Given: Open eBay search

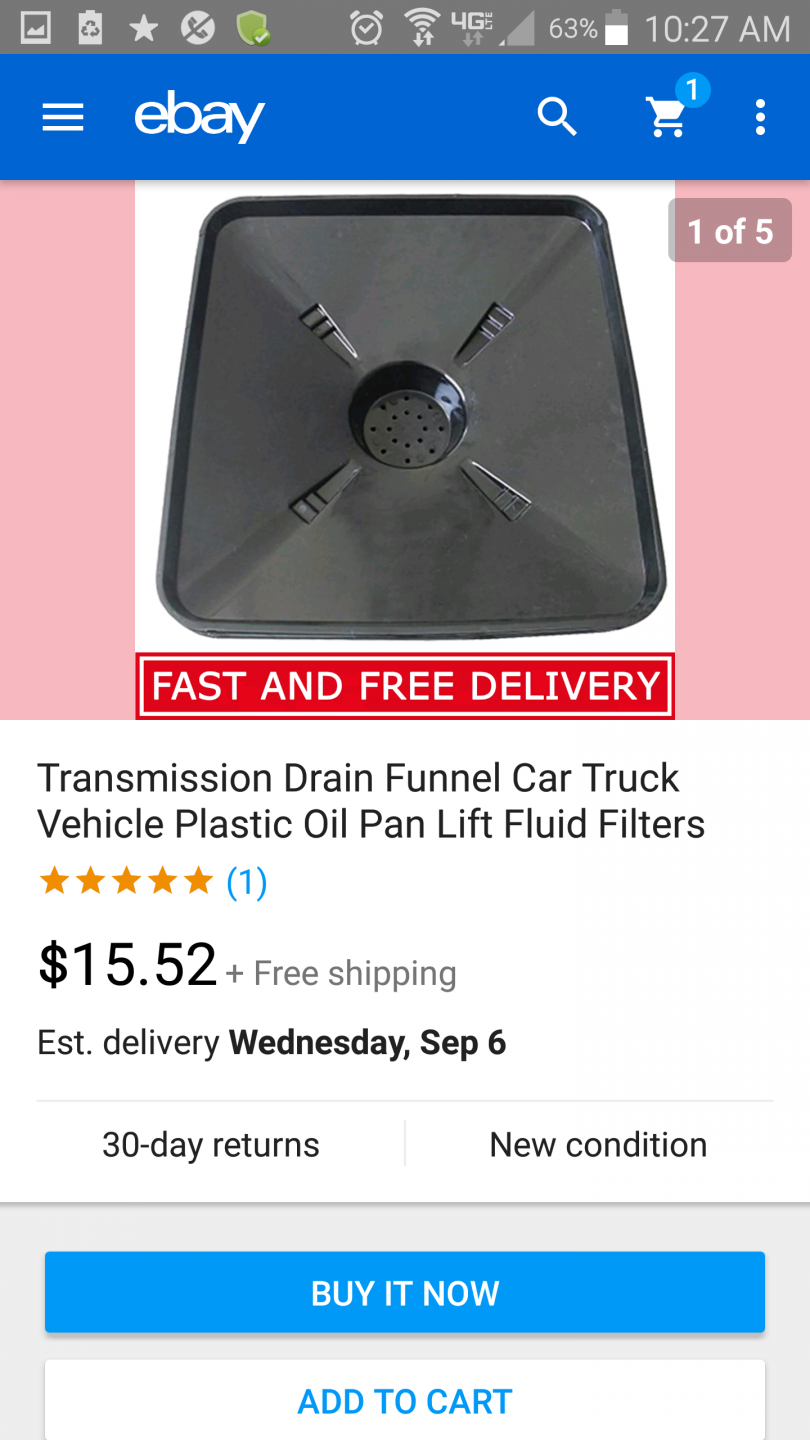Looking at the screenshot, I should click(557, 118).
